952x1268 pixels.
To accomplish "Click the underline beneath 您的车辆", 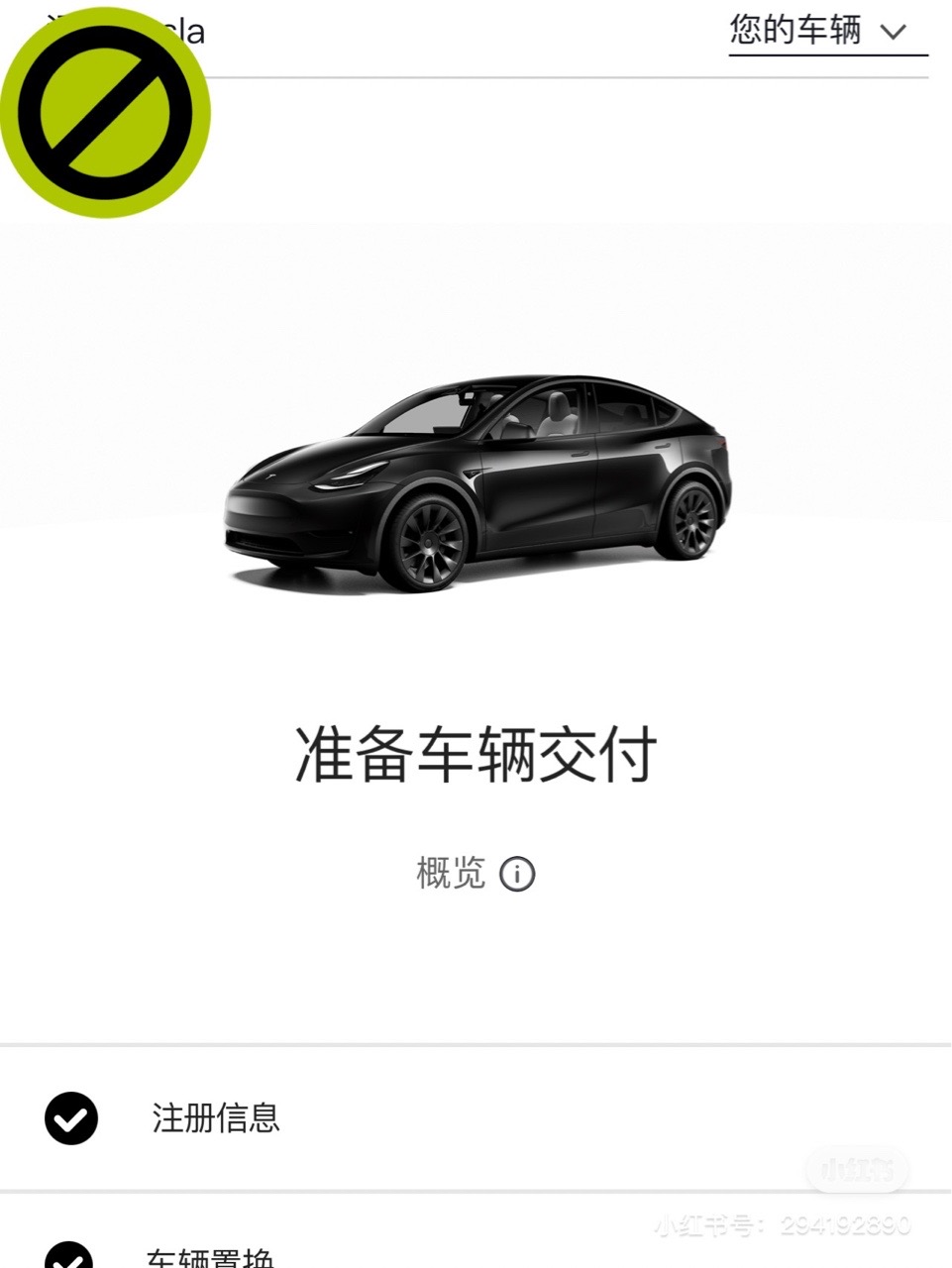I will pyautogui.click(x=828, y=55).
